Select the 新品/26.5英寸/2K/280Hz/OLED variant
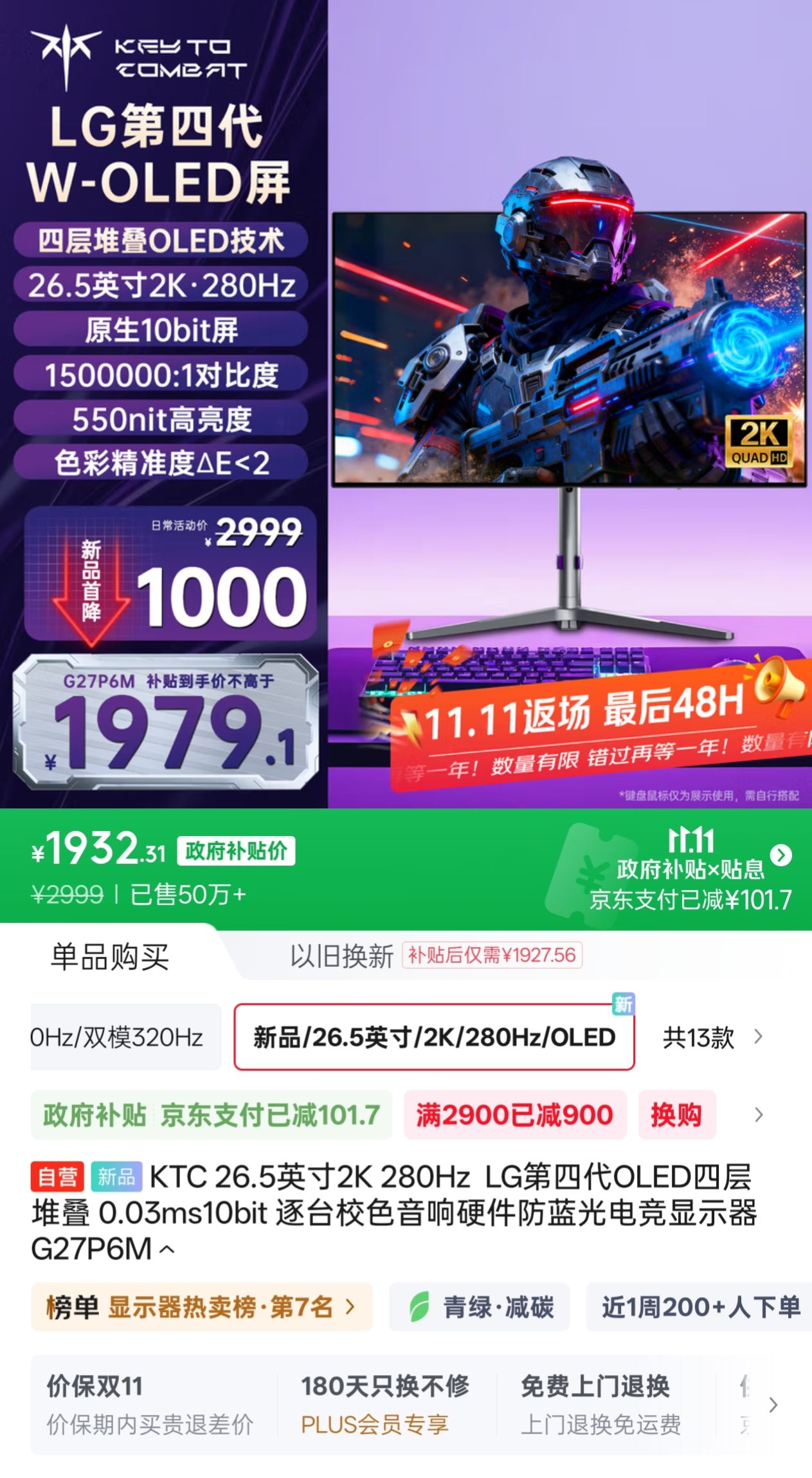 [434, 1037]
